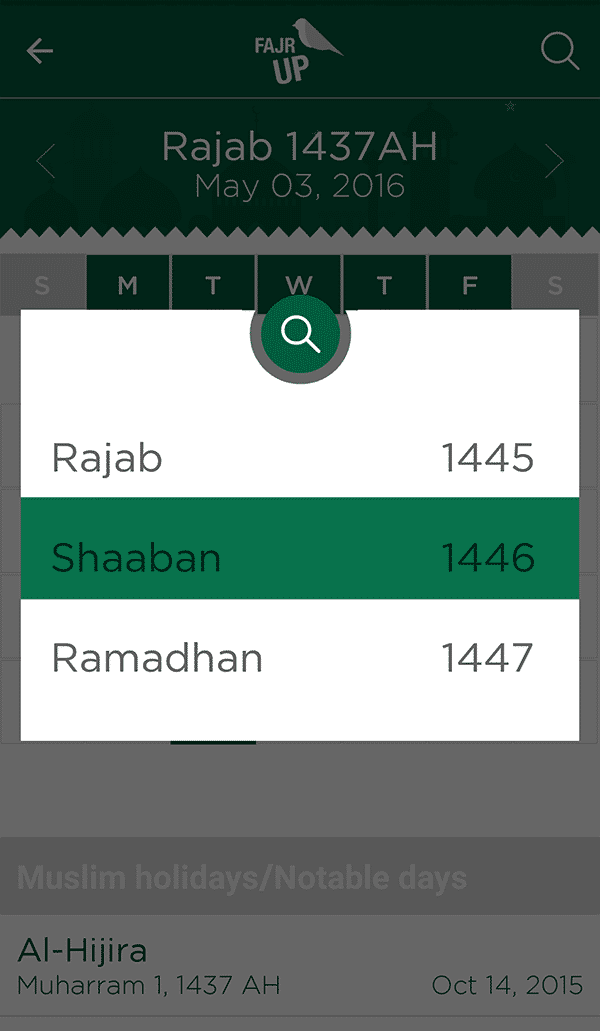Go to the previous month
The width and height of the screenshot is (600, 1031).
coord(46,161)
